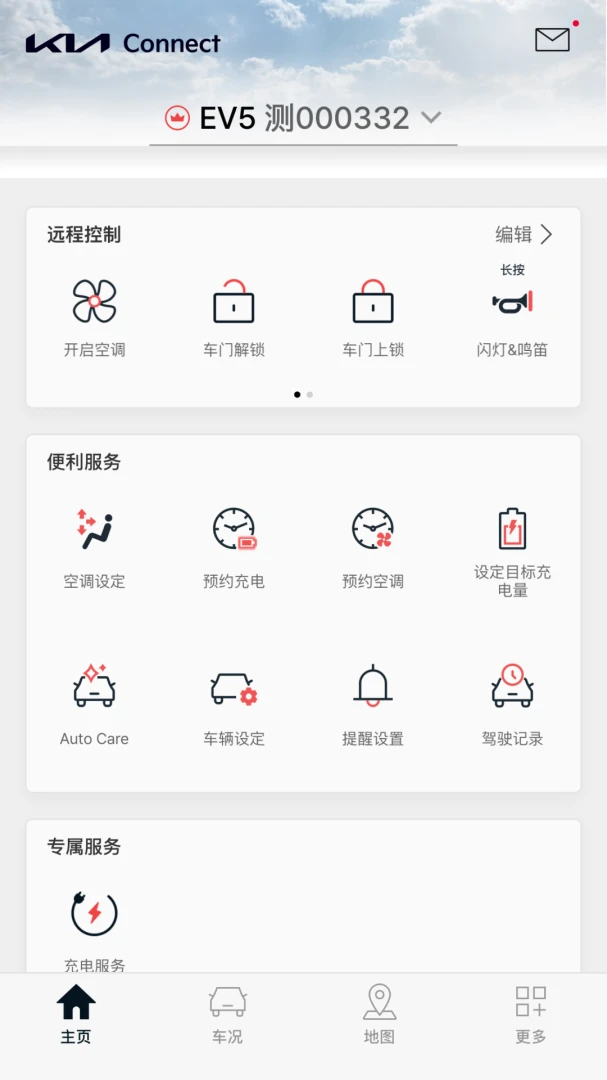
Task: Switch to the 地图 map tab
Action: (379, 1014)
